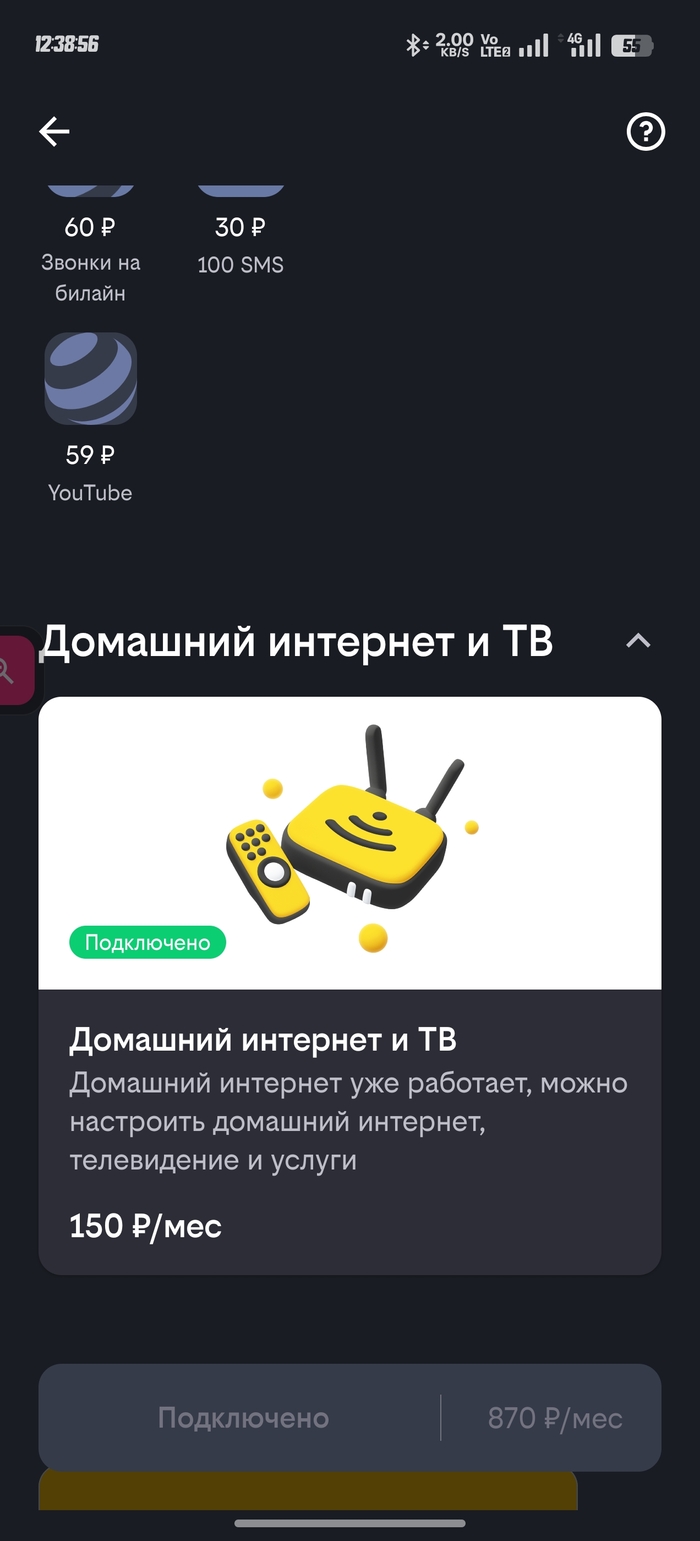Collapse the Домашний интернет и ТВ section

(637, 642)
